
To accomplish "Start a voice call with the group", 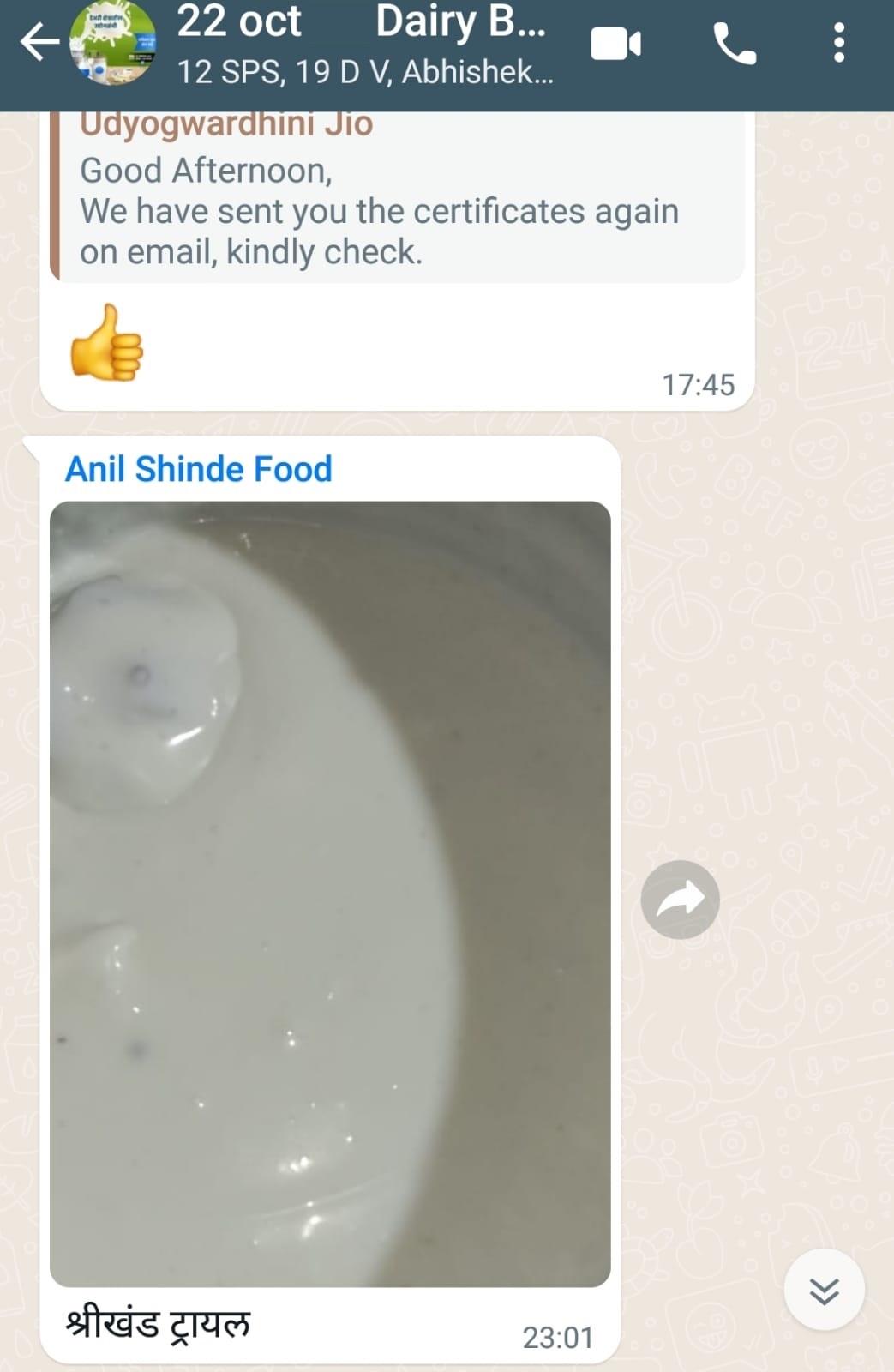I will [735, 44].
